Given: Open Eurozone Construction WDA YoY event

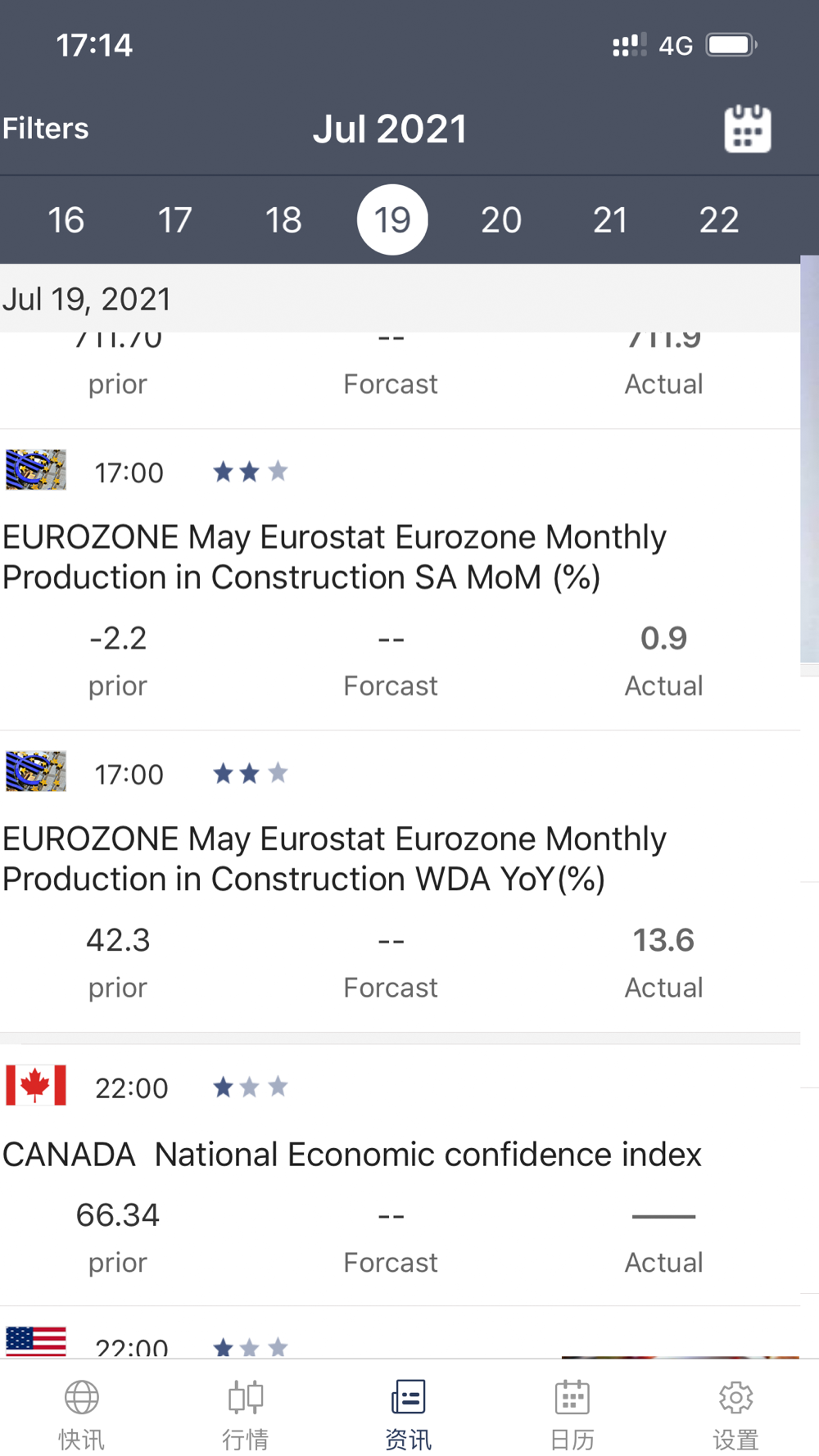Looking at the screenshot, I should (400, 882).
